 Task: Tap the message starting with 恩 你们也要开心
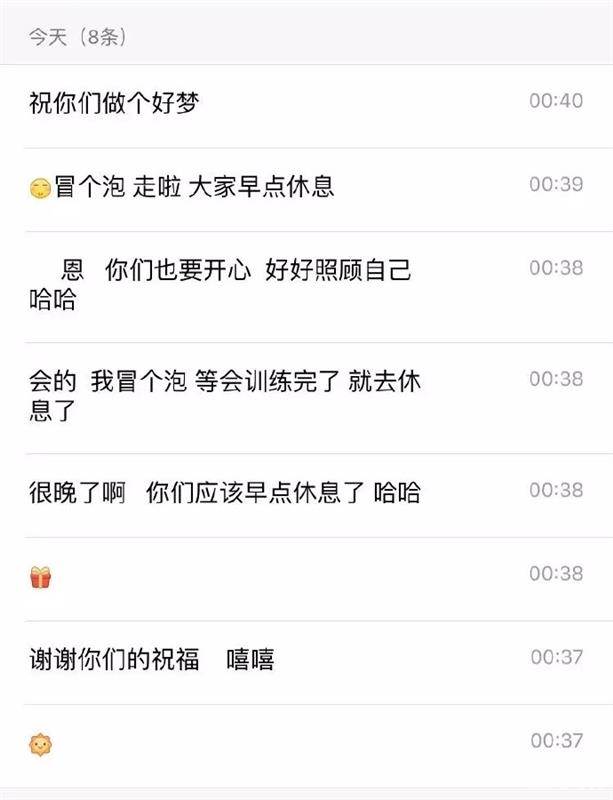(220, 284)
